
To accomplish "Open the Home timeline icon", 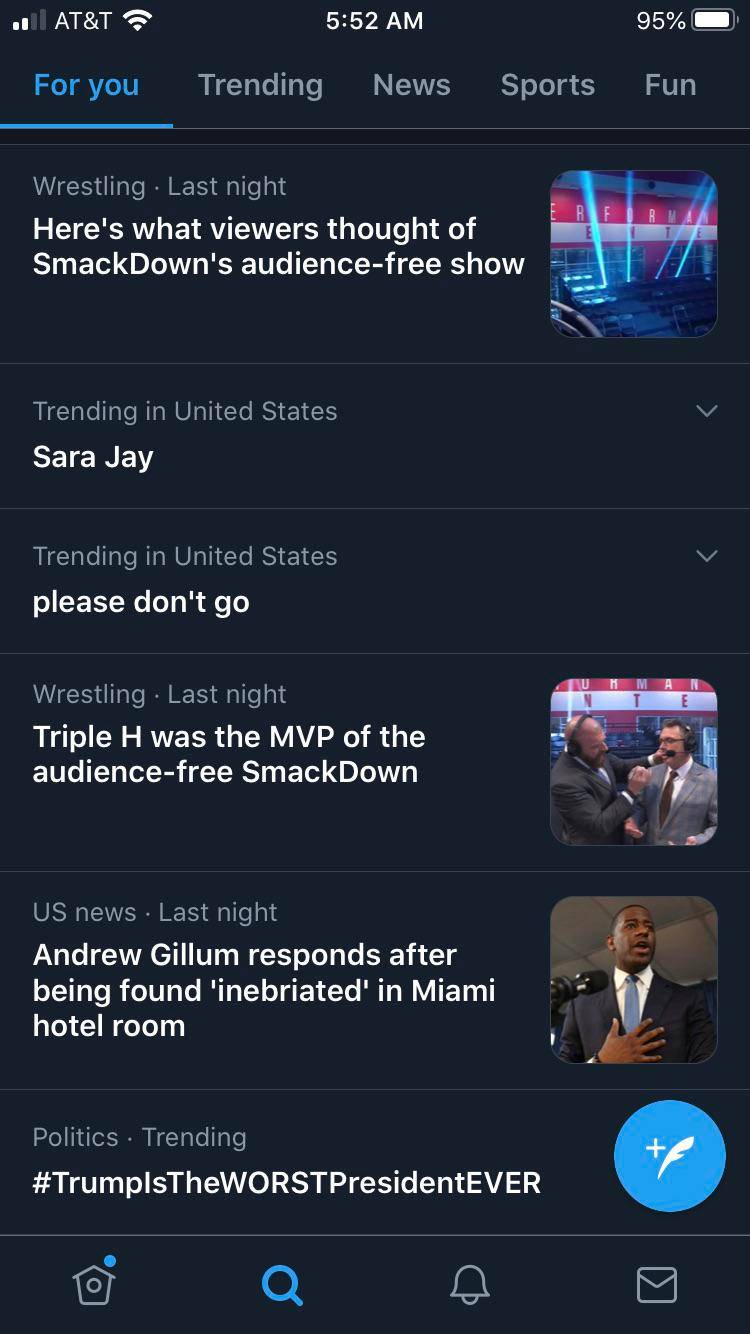I will pos(93,1286).
